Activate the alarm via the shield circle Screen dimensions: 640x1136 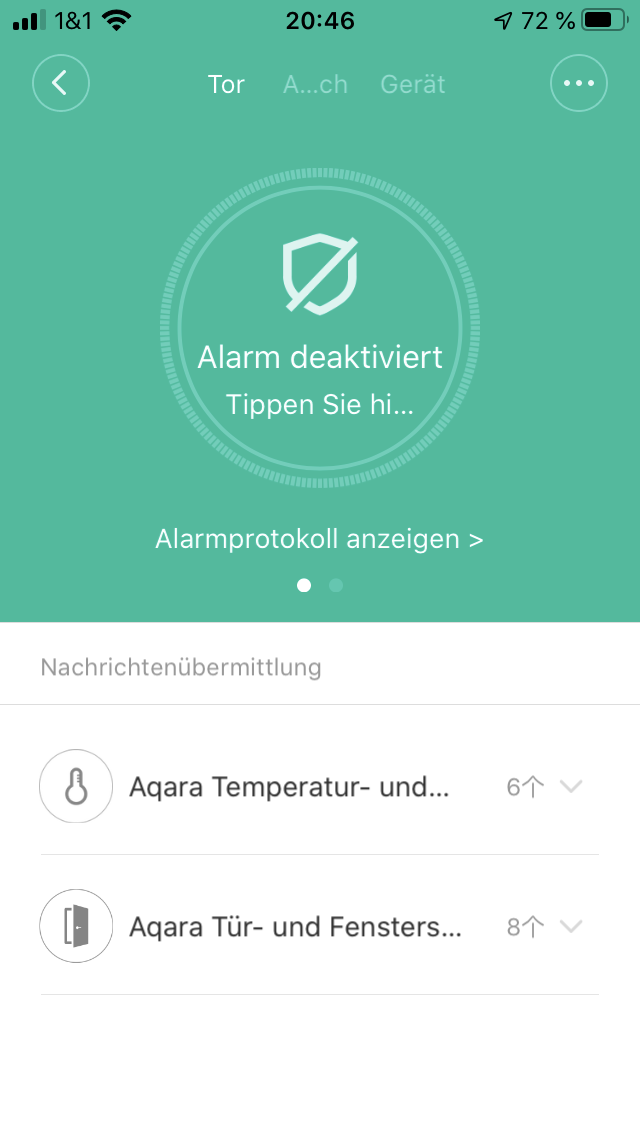[320, 328]
